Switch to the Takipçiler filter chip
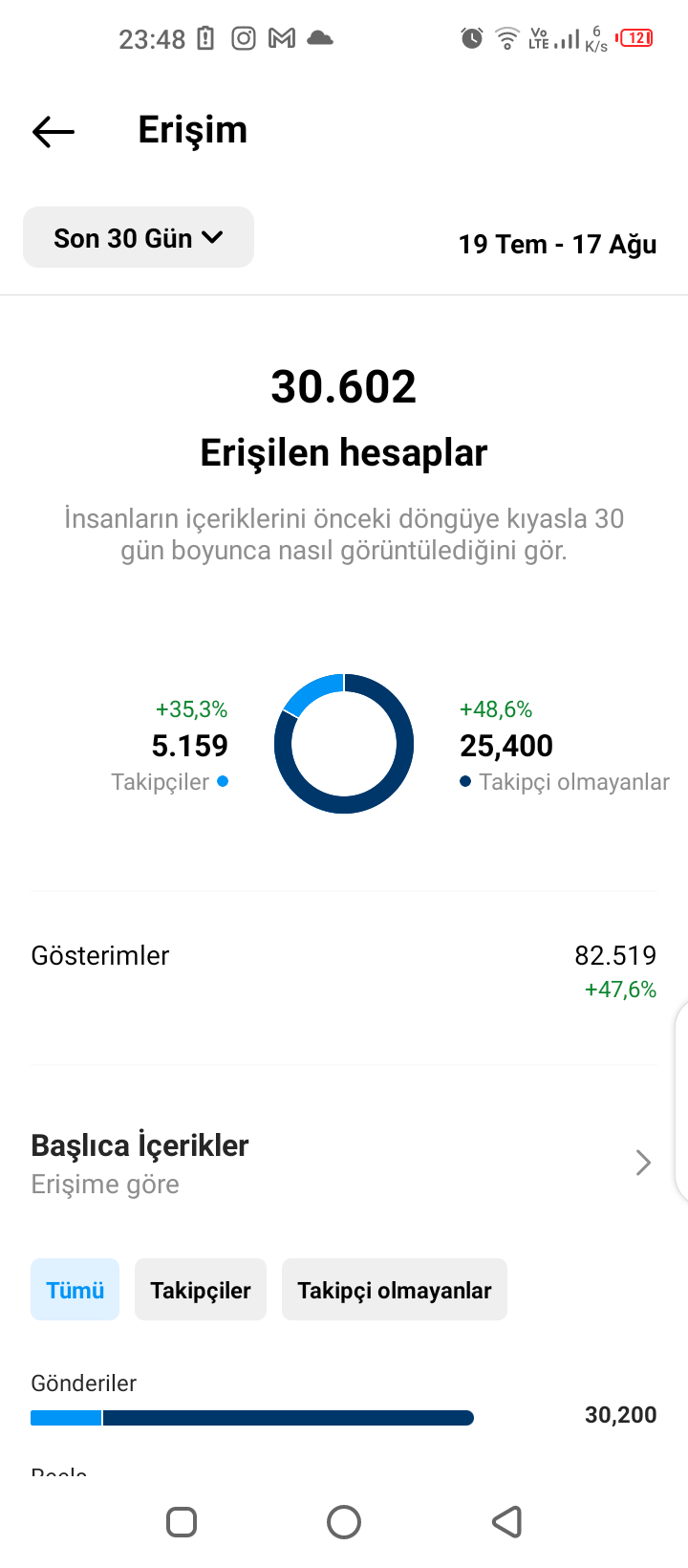The height and width of the screenshot is (1568, 688). [201, 1290]
